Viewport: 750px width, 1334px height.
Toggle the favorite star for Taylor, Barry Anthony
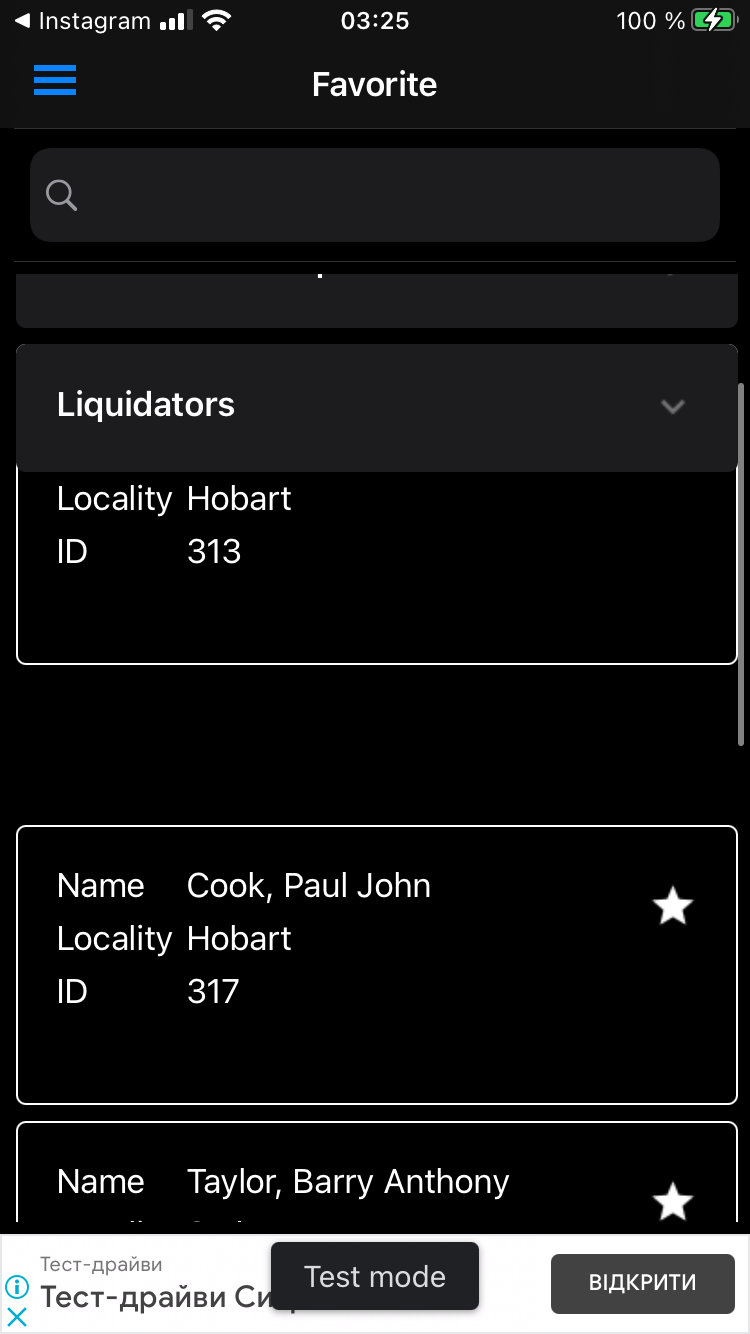point(673,1201)
